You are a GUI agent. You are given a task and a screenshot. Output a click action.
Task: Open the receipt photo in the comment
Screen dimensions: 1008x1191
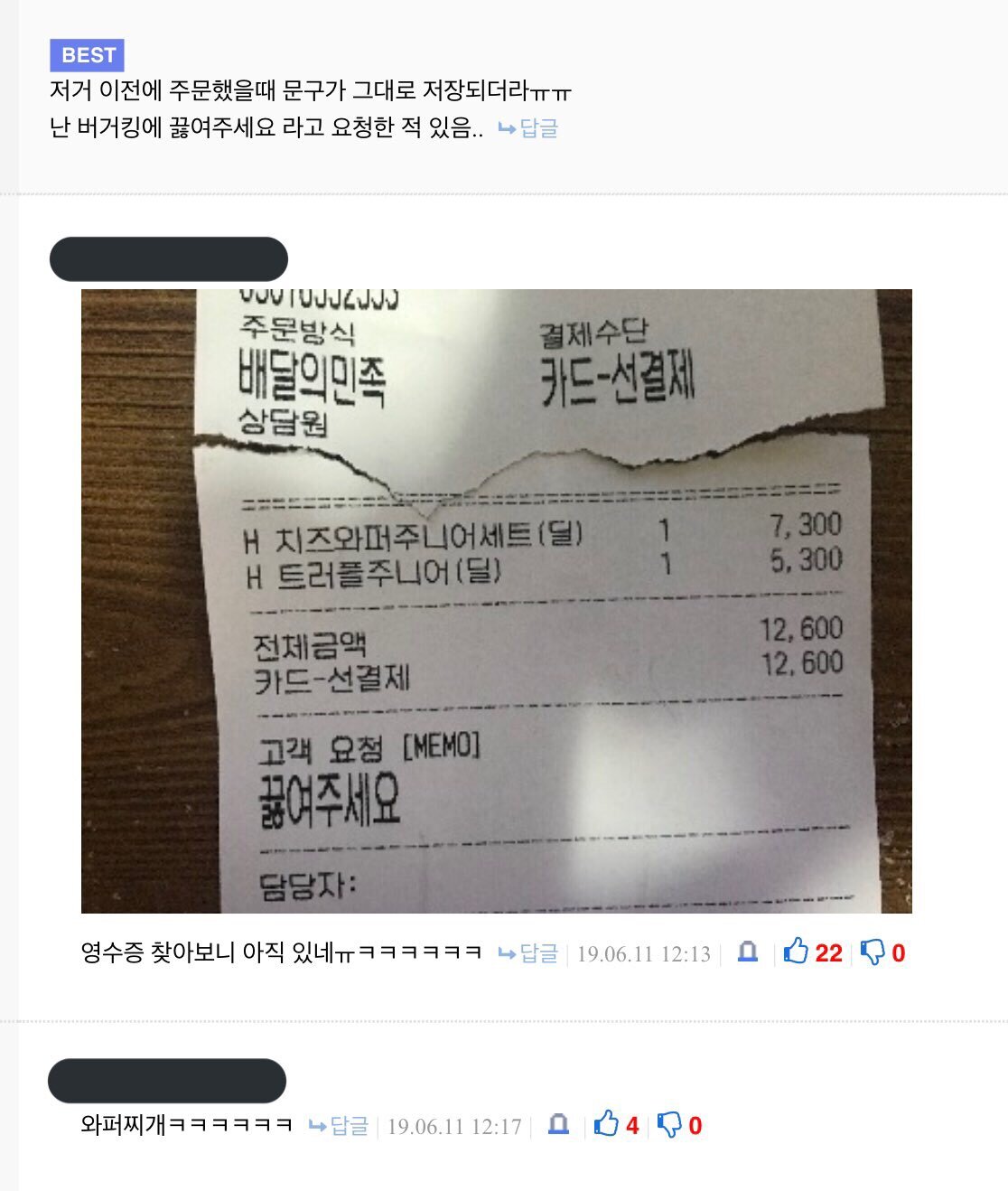496,601
